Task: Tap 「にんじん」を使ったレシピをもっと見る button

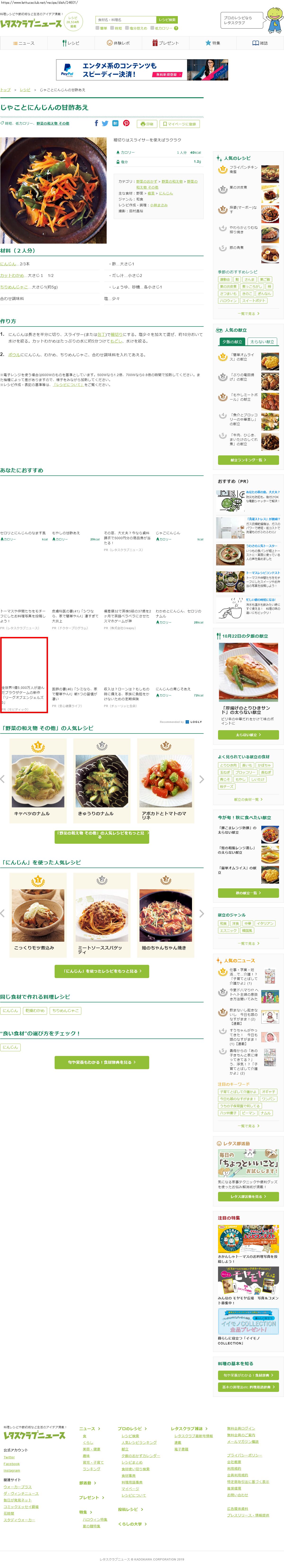Action: [102, 971]
